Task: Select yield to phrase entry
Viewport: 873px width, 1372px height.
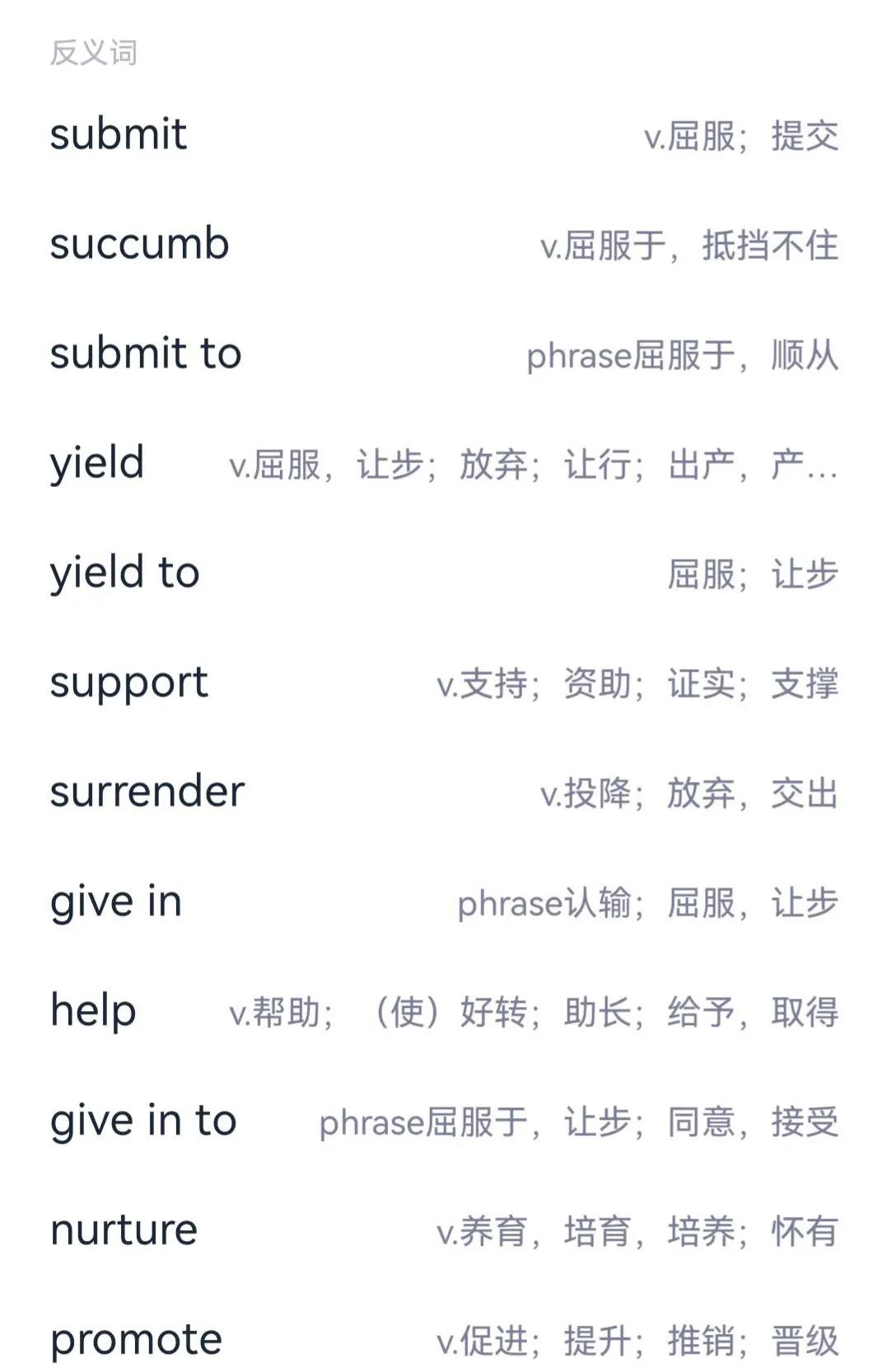Action: [x=124, y=573]
